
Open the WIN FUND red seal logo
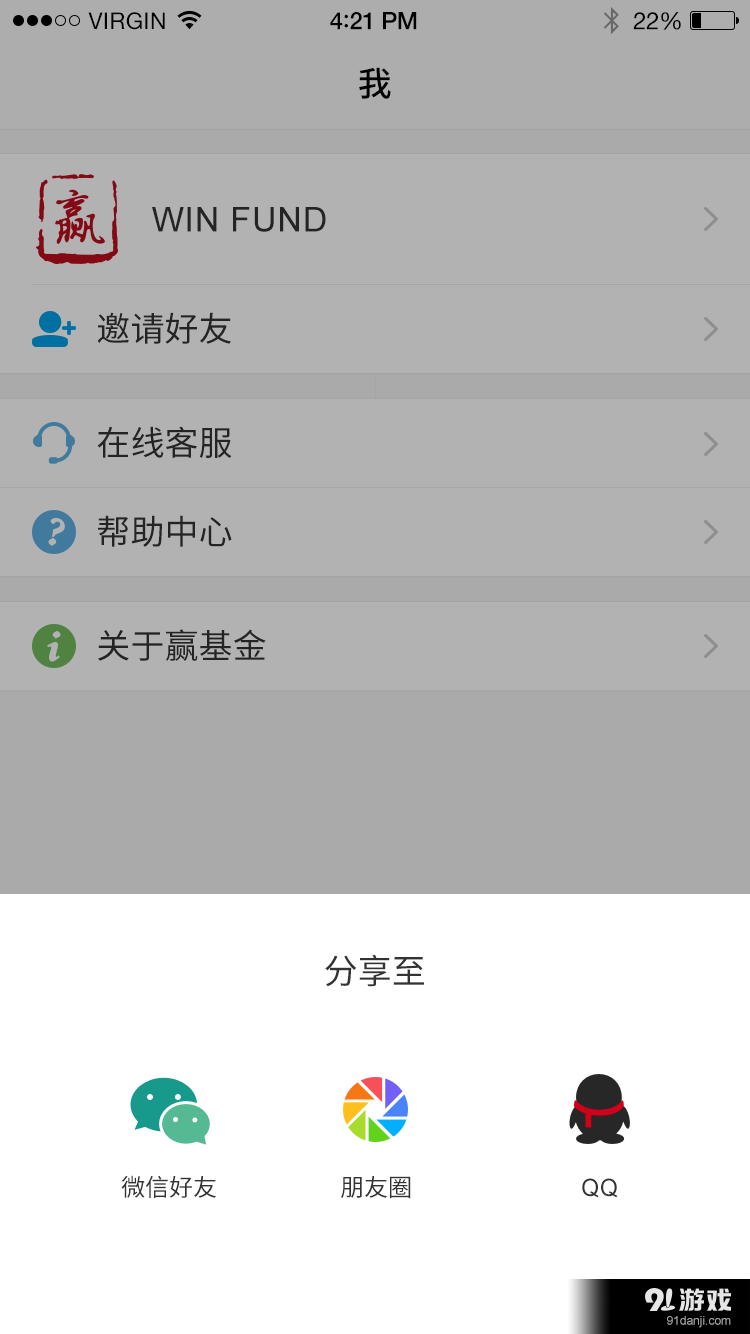(76, 218)
